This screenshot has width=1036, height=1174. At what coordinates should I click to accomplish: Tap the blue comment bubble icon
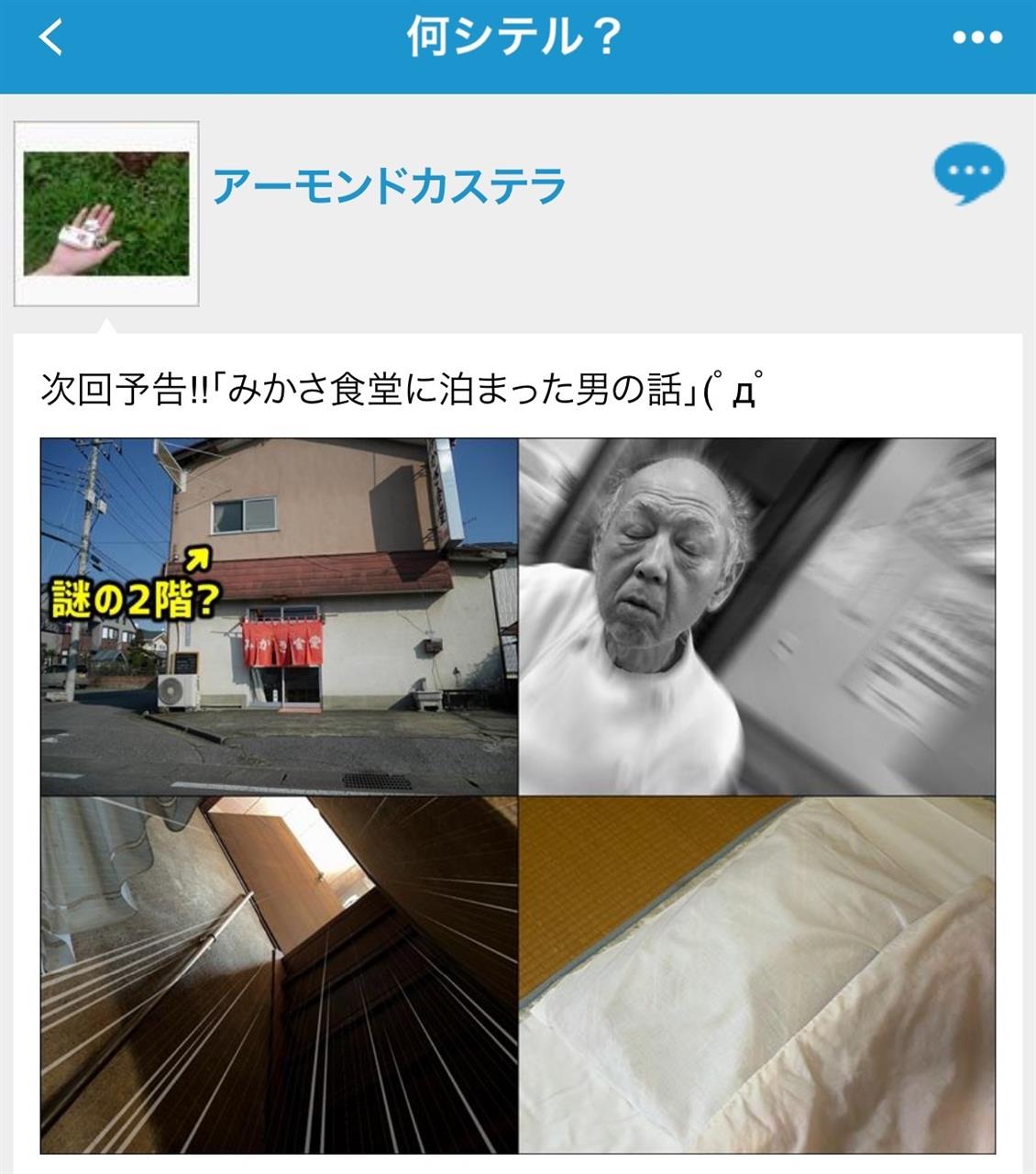[968, 172]
